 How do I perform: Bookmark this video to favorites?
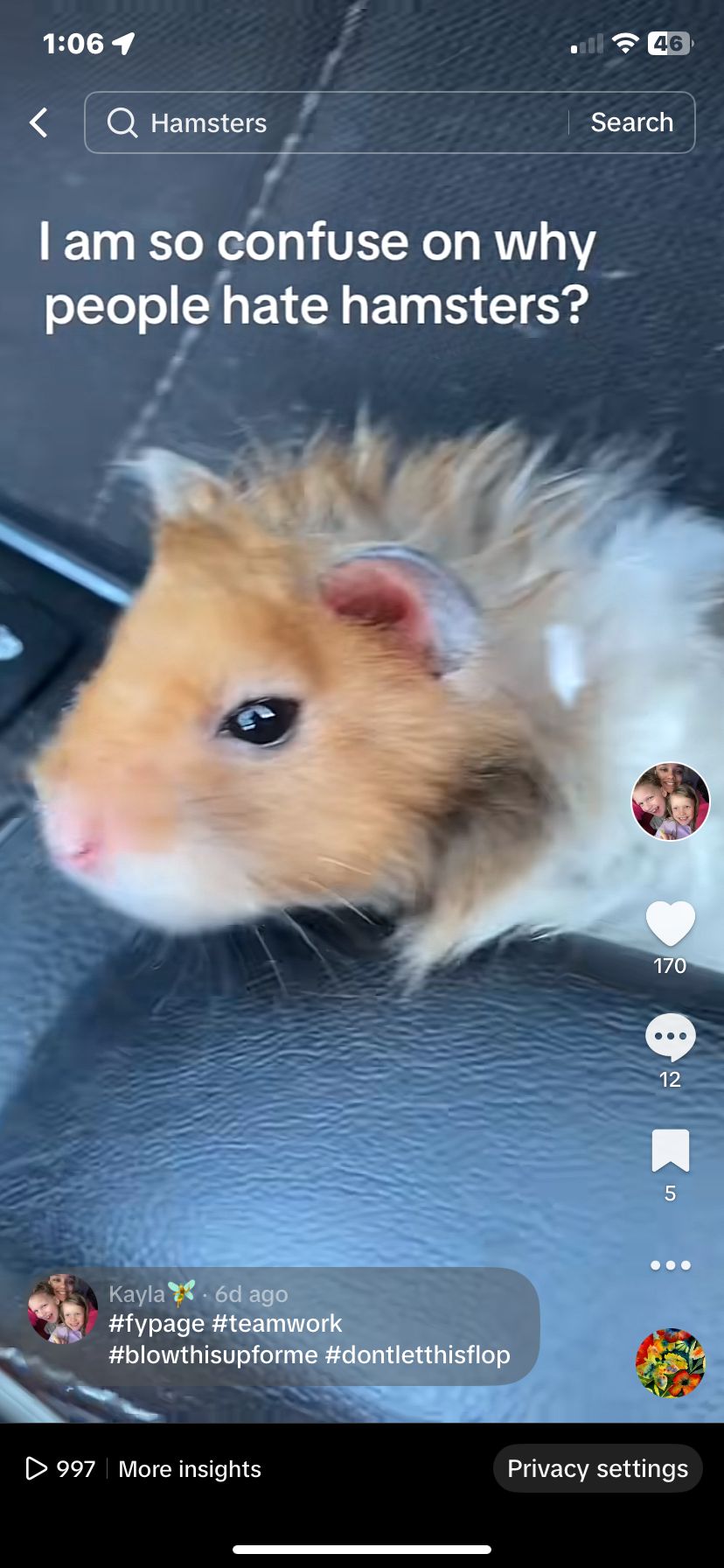(671, 1151)
